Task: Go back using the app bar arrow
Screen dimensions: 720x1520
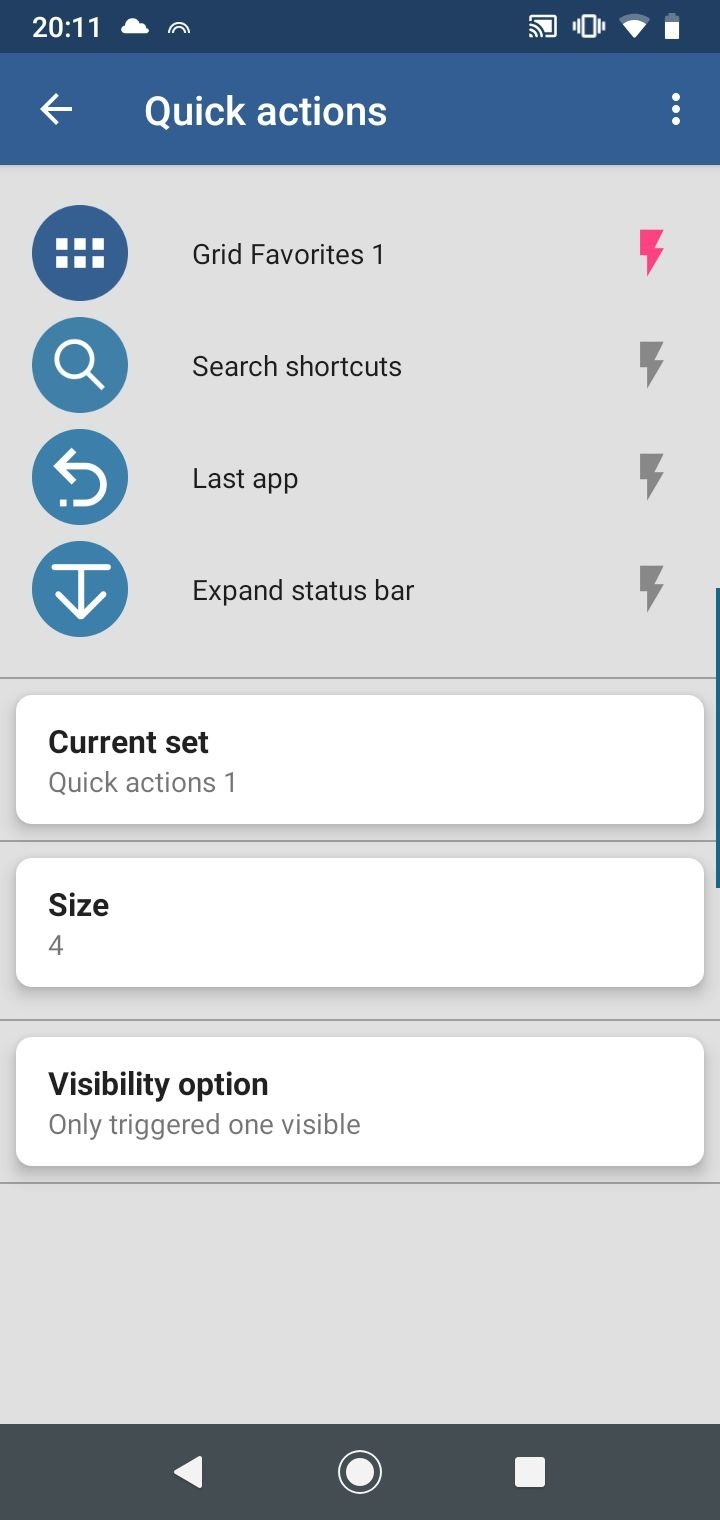Action: point(56,110)
